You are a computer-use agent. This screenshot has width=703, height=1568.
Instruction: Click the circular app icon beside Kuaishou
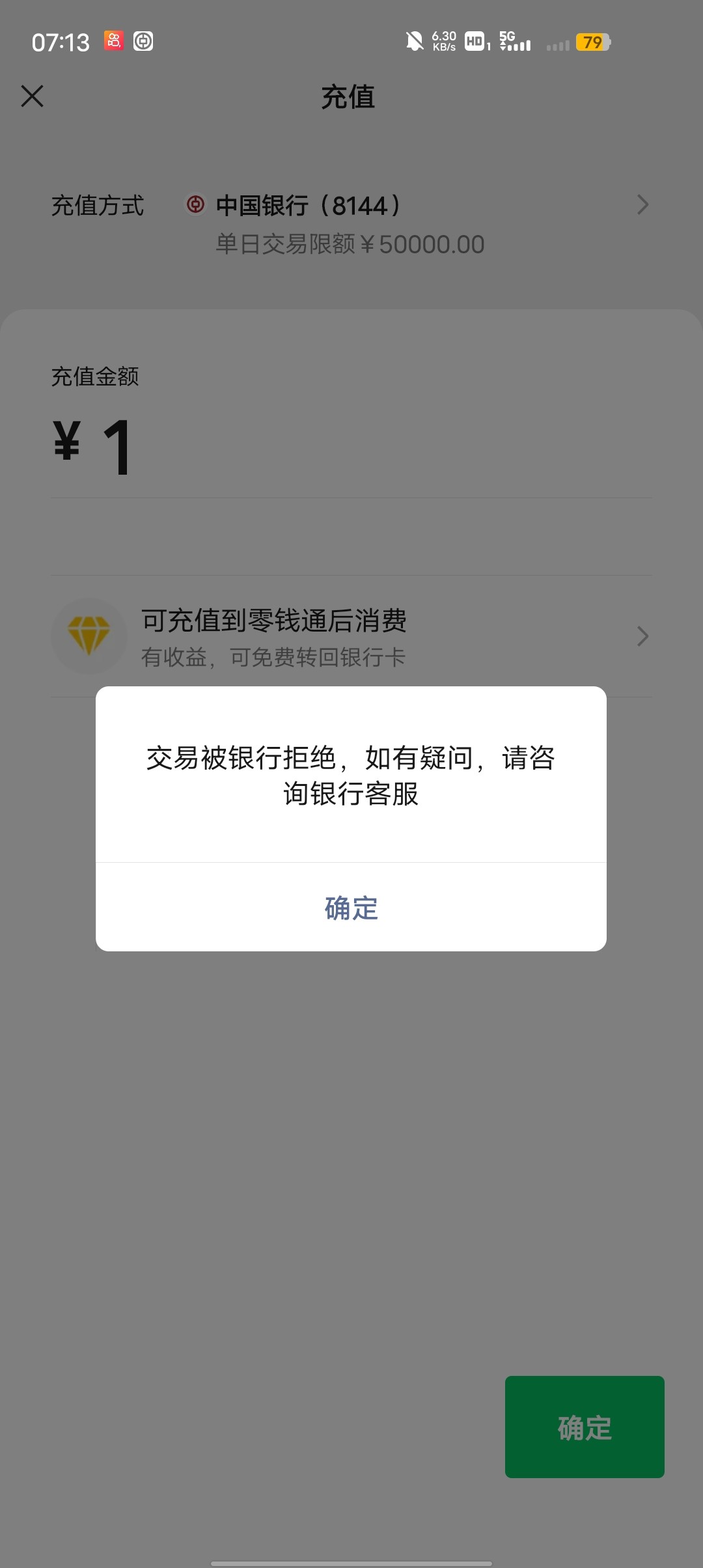pyautogui.click(x=144, y=41)
